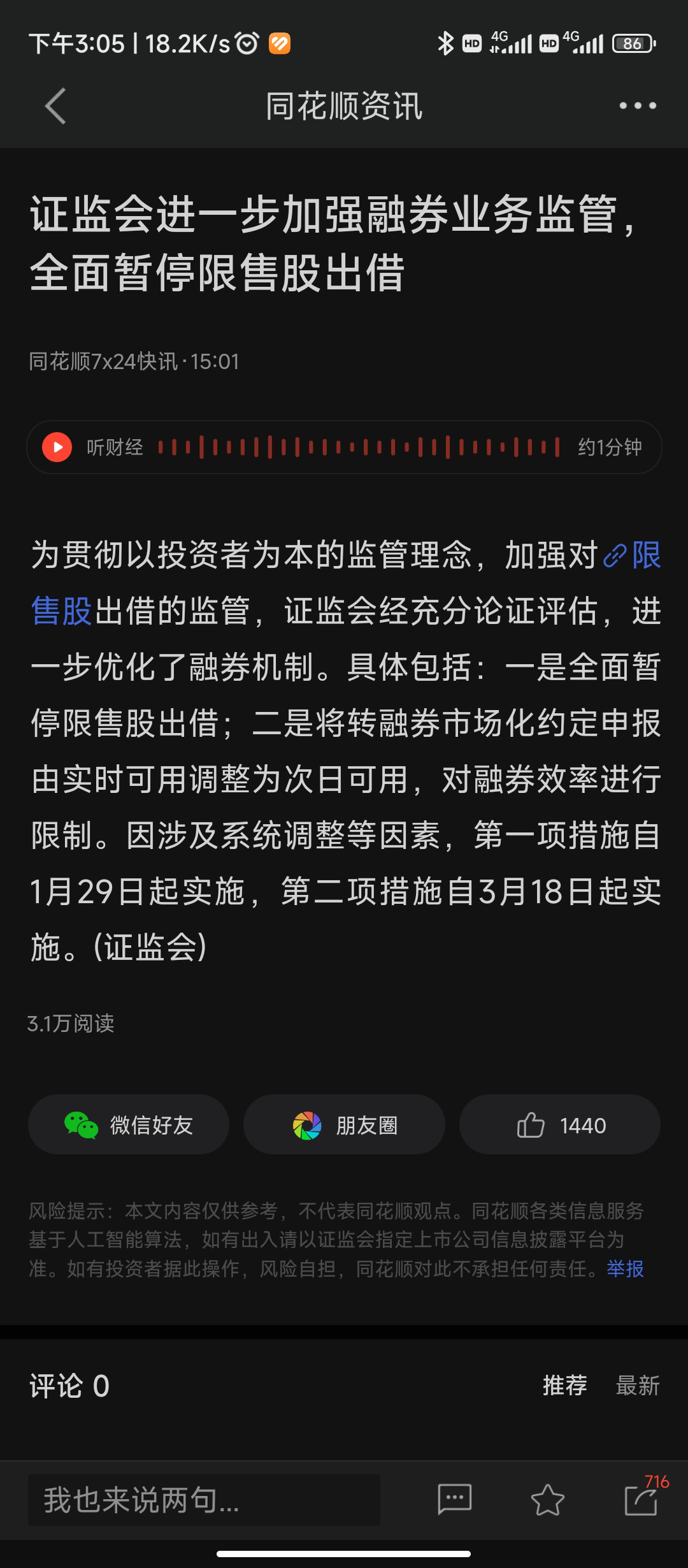Go back from the article
688x1568 pixels.
[55, 106]
